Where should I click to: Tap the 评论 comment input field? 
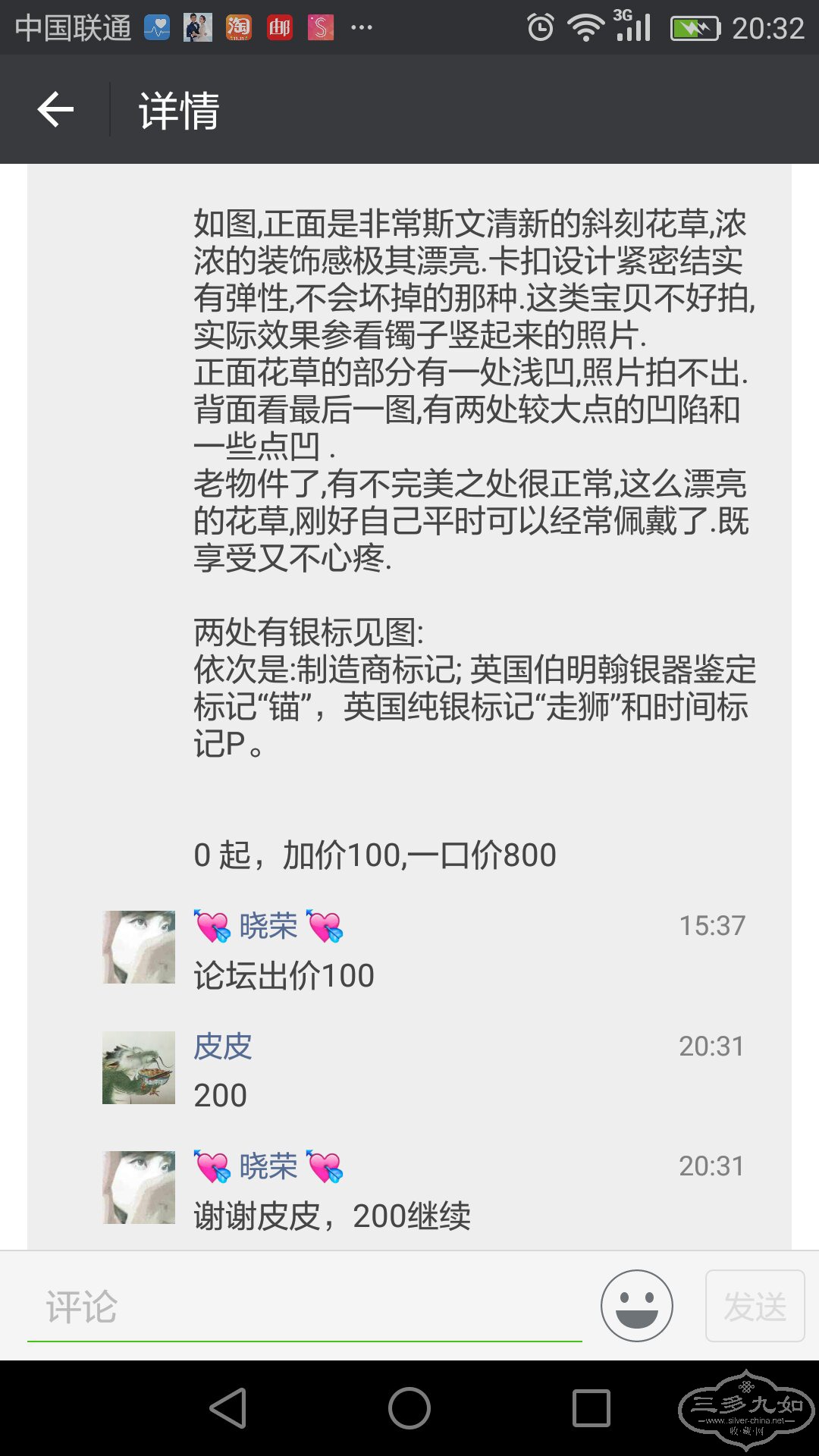[303, 1307]
